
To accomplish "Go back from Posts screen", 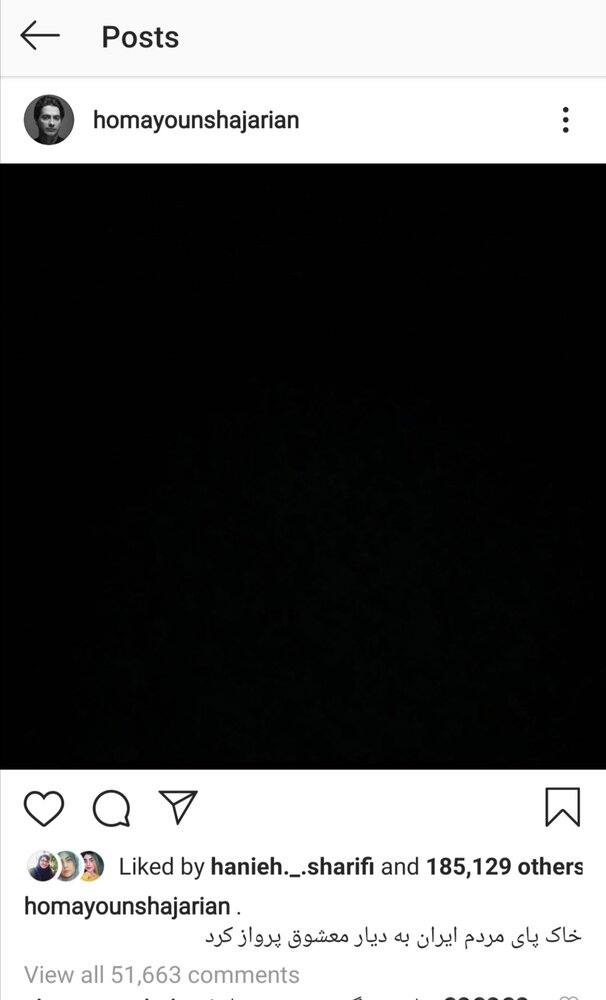I will pyautogui.click(x=40, y=37).
